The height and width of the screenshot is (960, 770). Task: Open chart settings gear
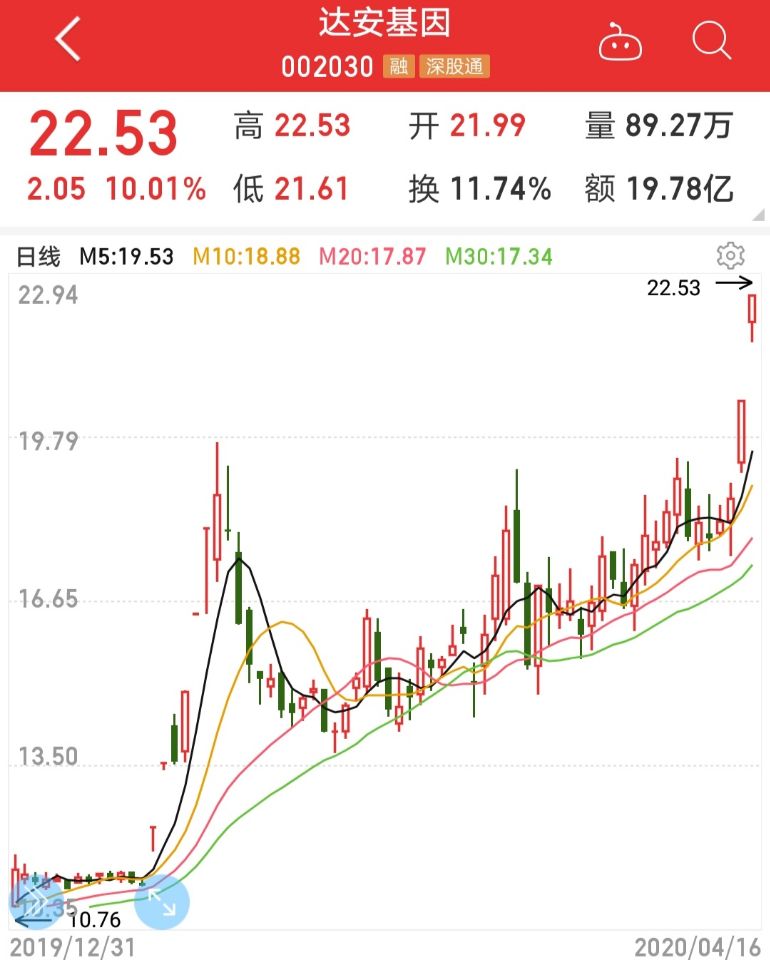coord(731,255)
